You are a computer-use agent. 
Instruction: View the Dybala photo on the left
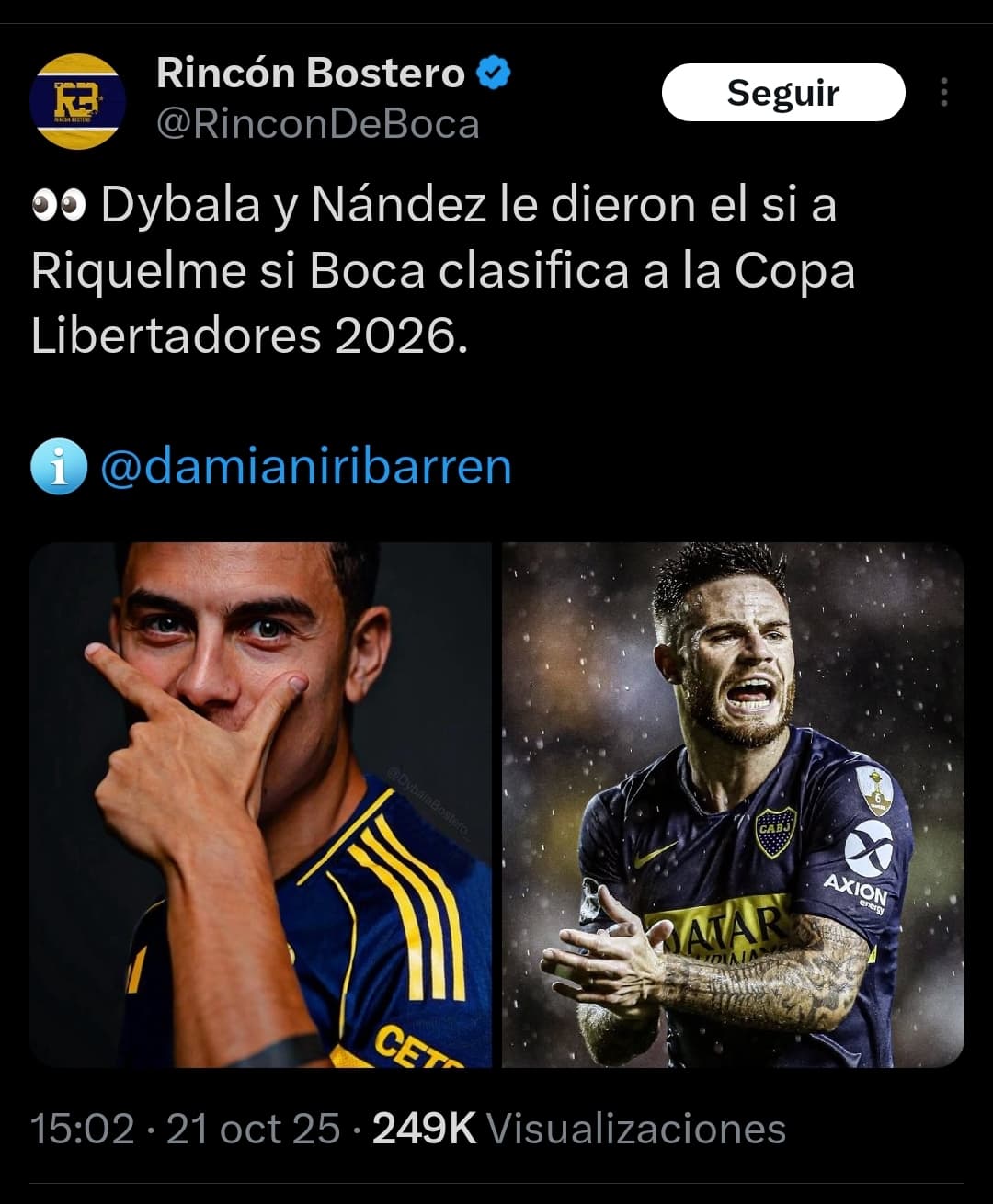click(261, 804)
